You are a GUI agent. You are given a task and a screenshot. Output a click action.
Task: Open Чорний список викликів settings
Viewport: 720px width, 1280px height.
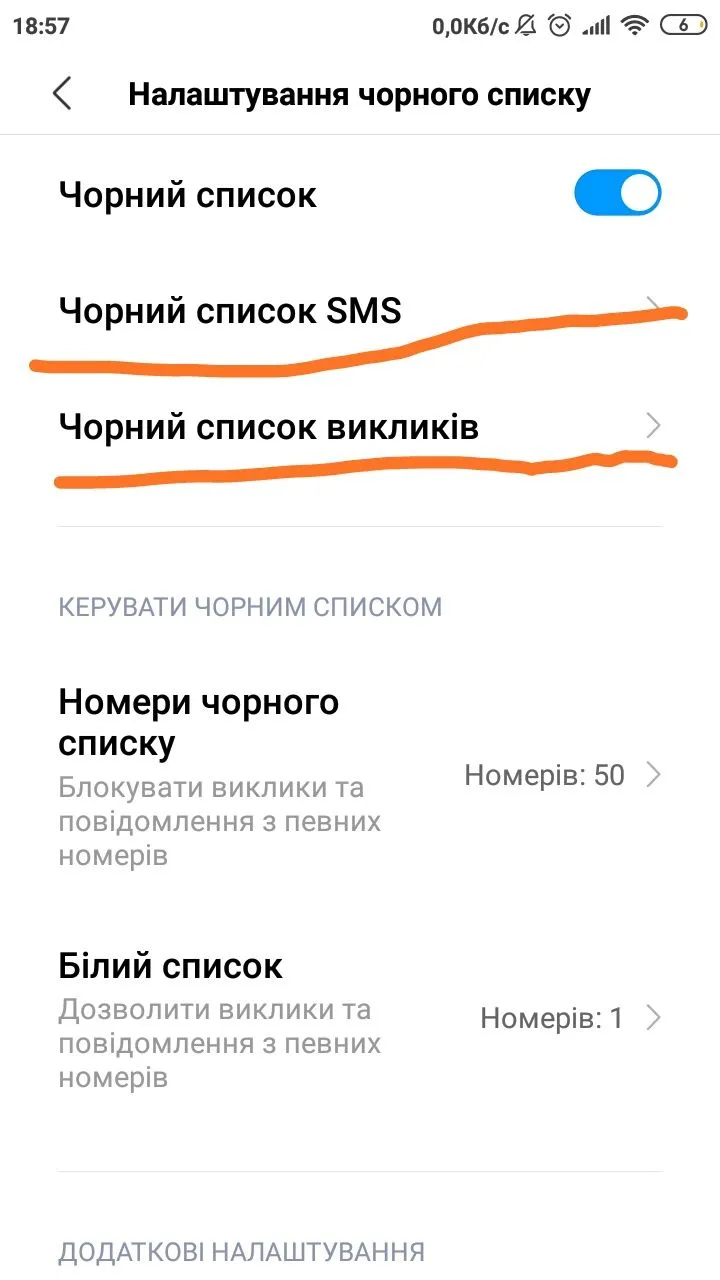coord(360,427)
